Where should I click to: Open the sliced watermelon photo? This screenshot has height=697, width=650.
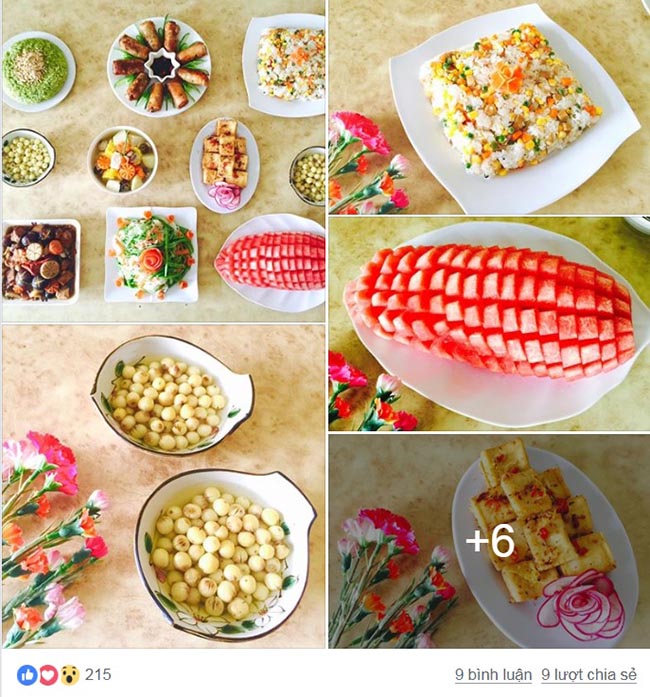(489, 324)
